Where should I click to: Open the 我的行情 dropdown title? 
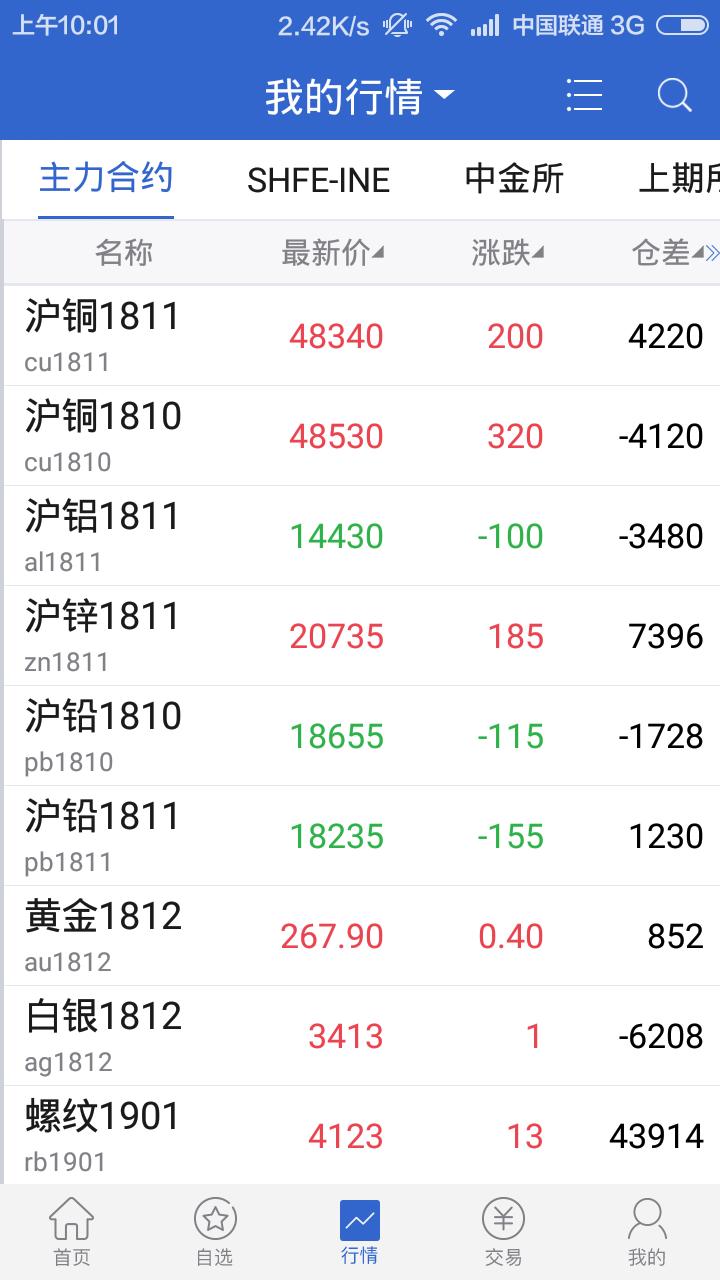[x=359, y=97]
